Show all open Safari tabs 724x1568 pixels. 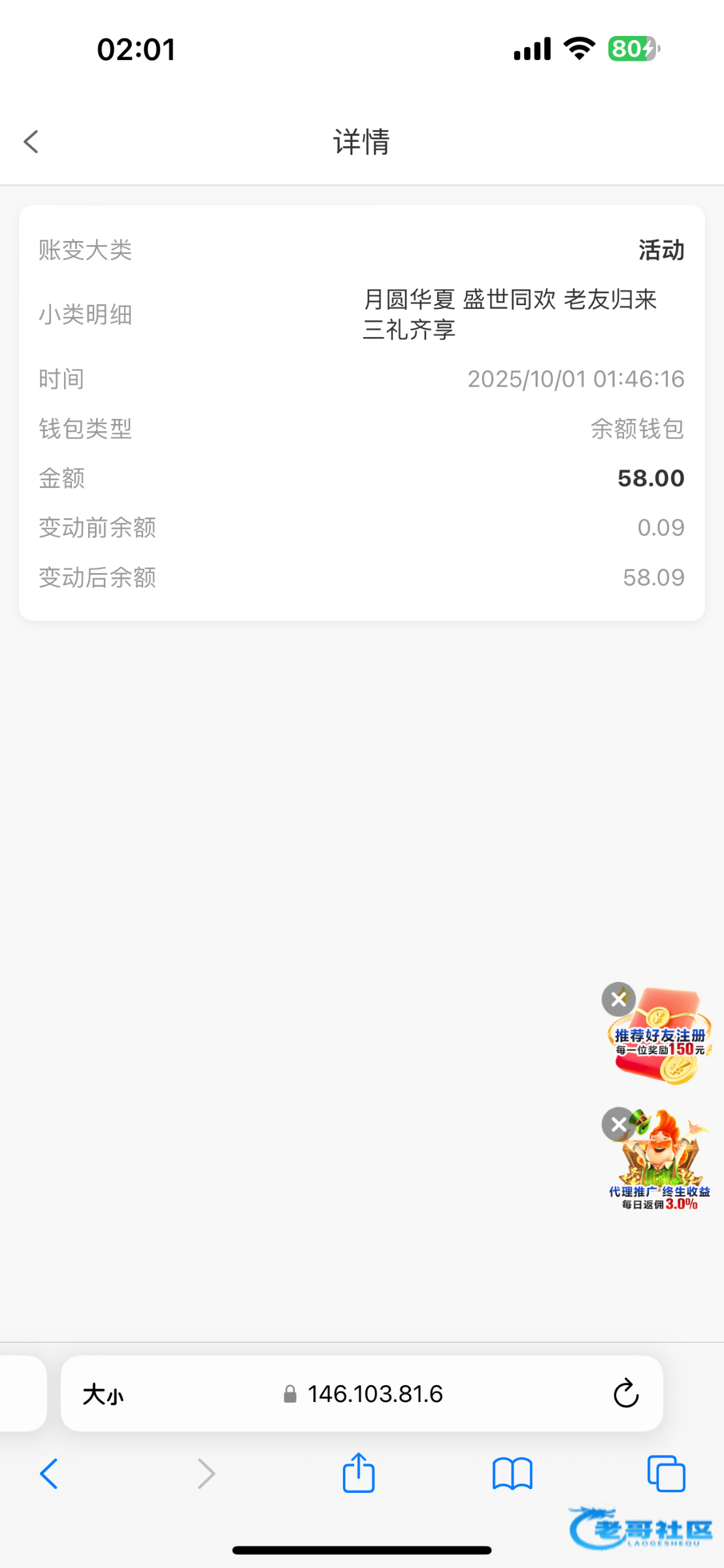tap(666, 1474)
